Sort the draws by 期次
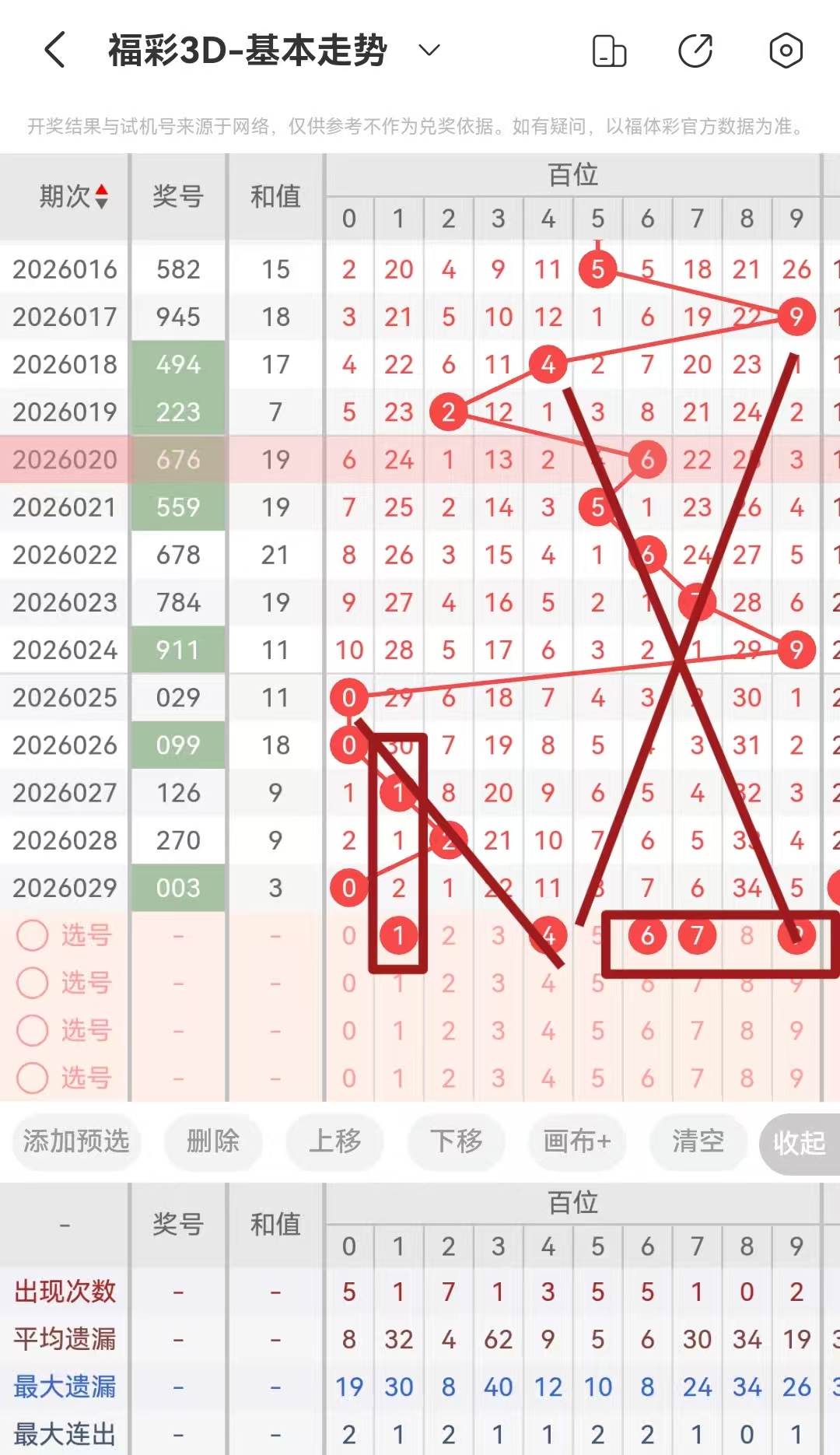This screenshot has height=1455, width=840. click(74, 197)
